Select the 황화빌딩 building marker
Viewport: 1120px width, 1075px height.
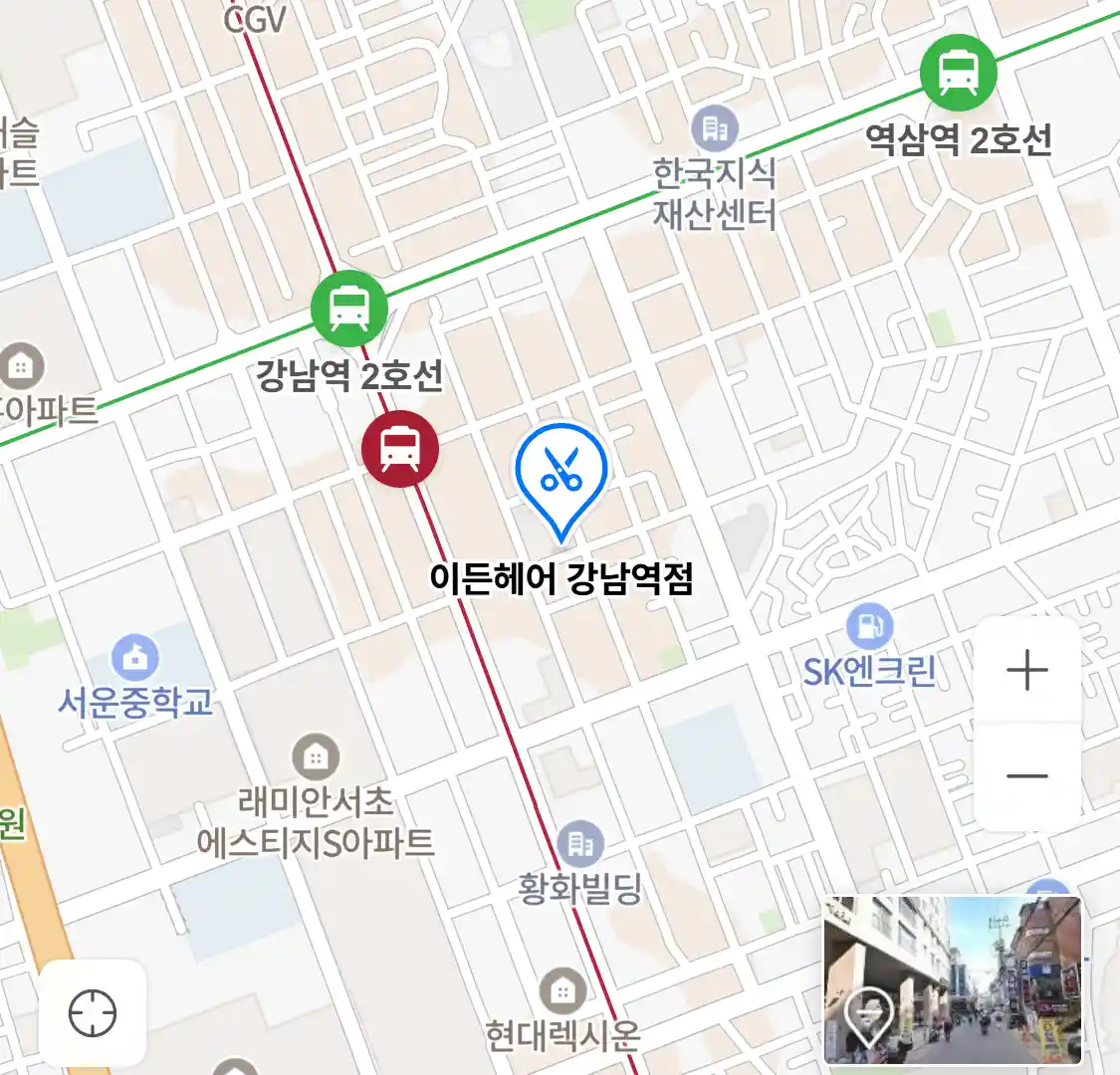[580, 844]
